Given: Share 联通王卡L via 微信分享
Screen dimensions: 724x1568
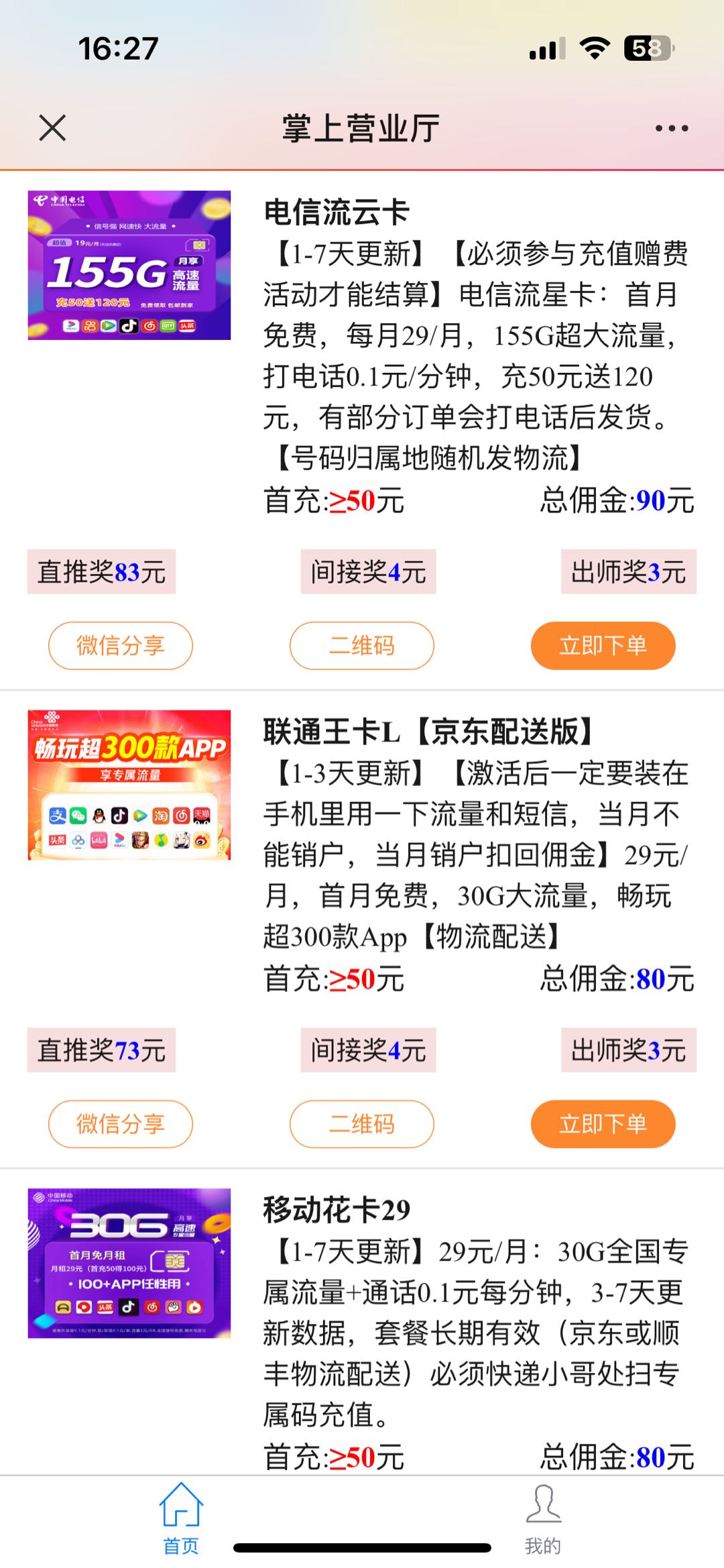Looking at the screenshot, I should pyautogui.click(x=121, y=1123).
